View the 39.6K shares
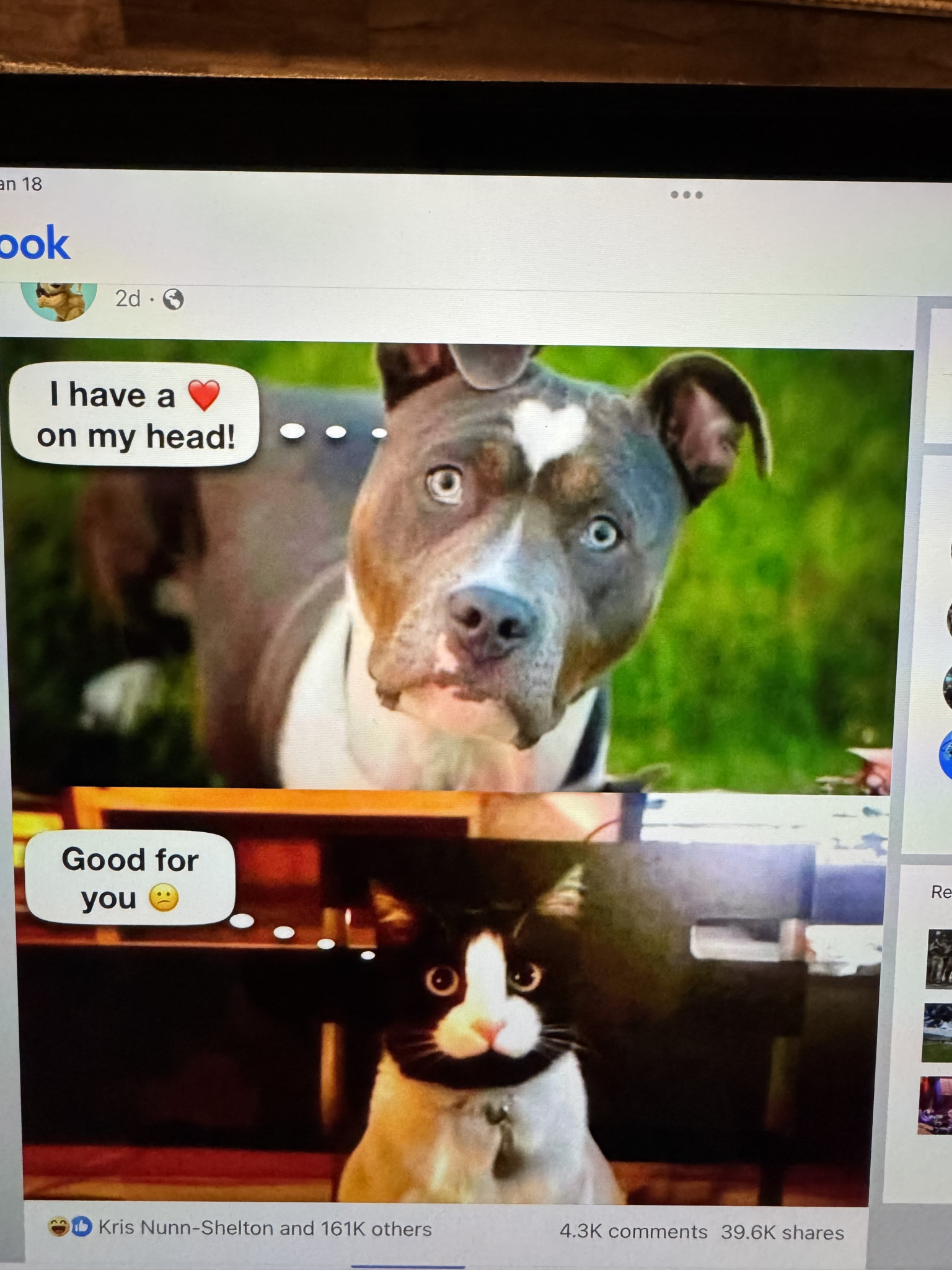 tap(782, 1232)
